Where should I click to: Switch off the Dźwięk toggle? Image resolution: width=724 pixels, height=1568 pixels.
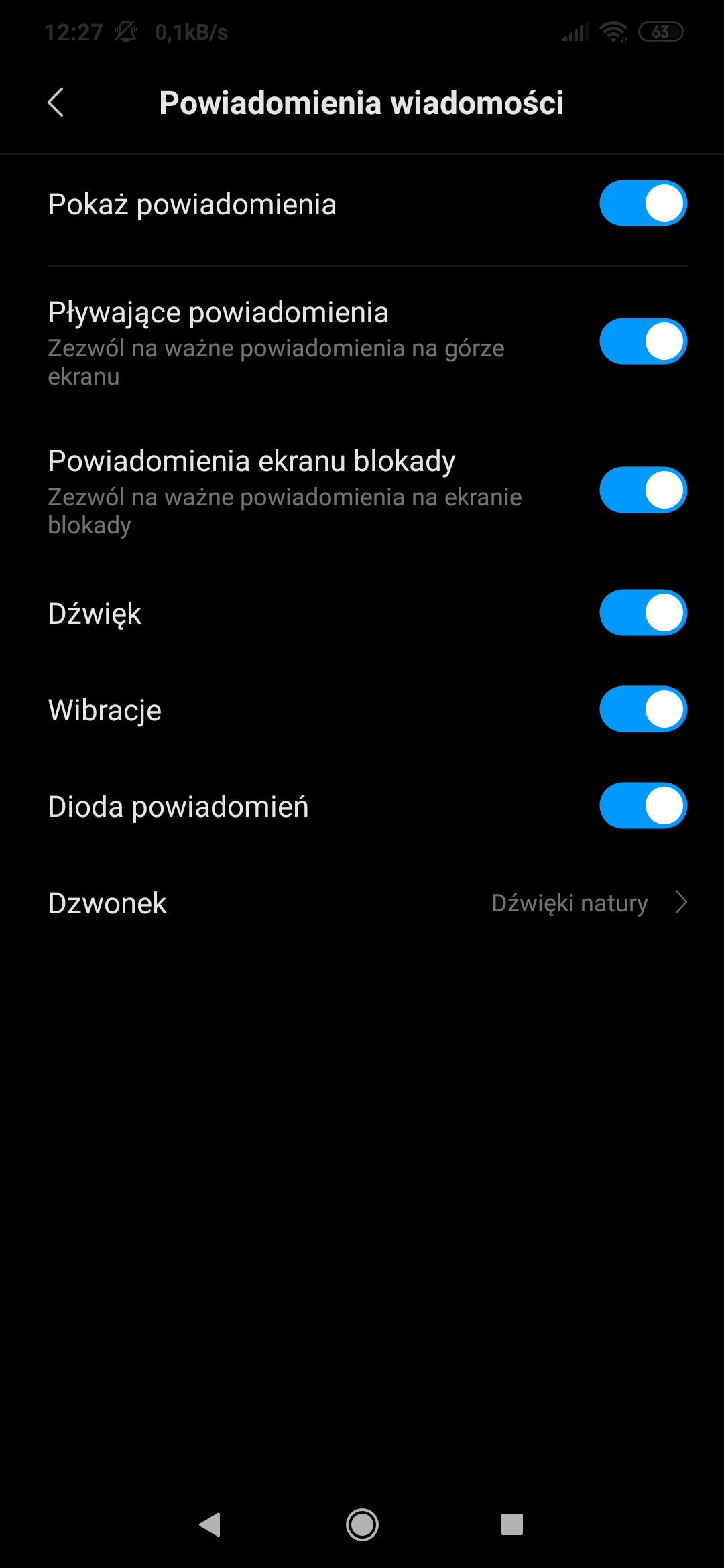(x=643, y=612)
